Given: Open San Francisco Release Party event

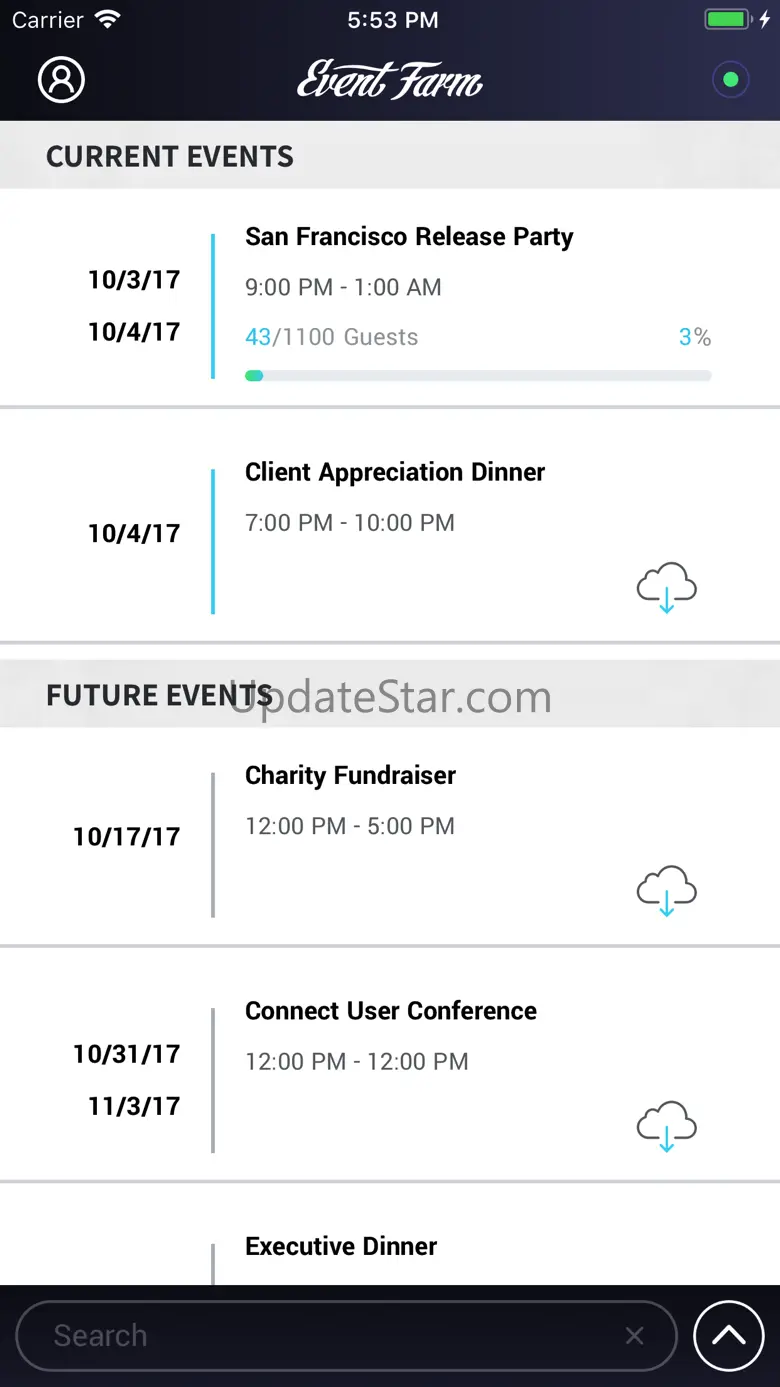Looking at the screenshot, I should (x=409, y=237).
